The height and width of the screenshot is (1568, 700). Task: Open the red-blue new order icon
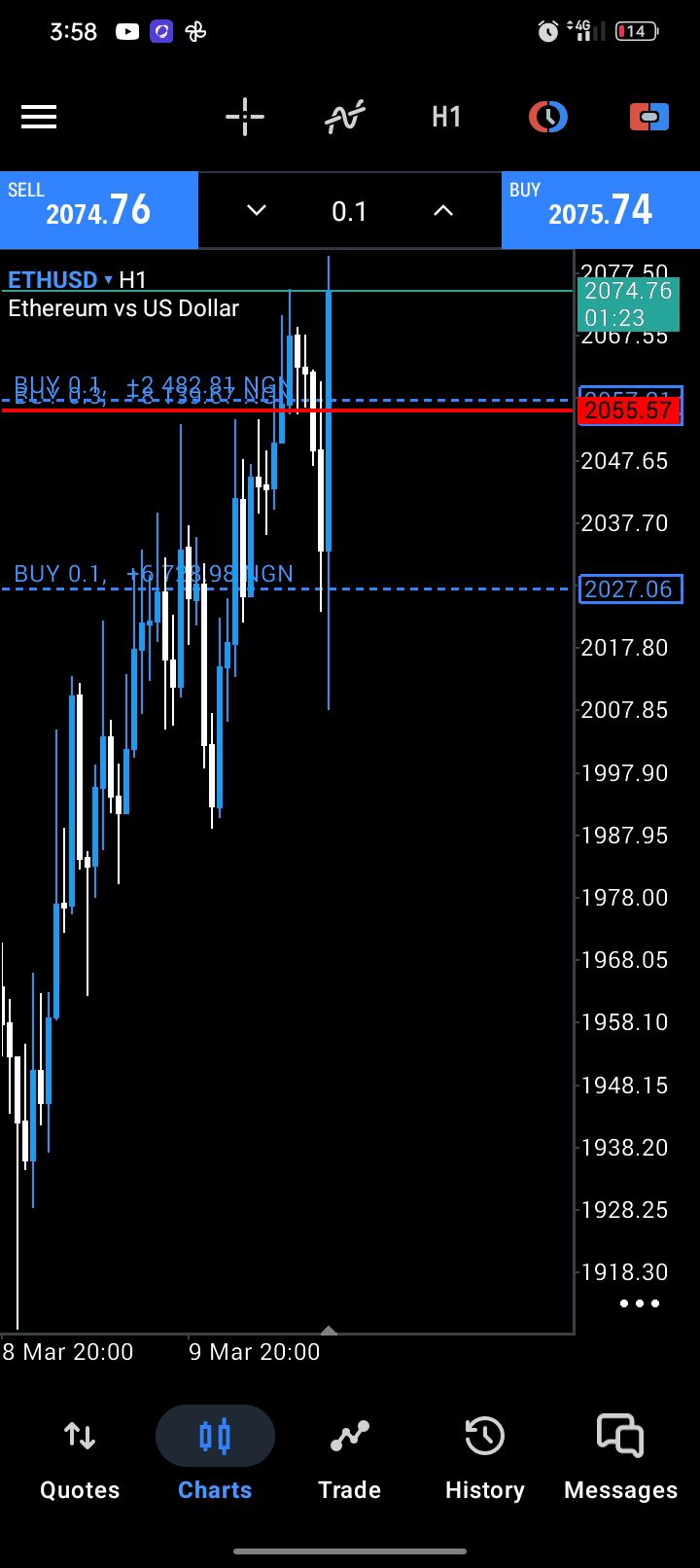[x=648, y=118]
